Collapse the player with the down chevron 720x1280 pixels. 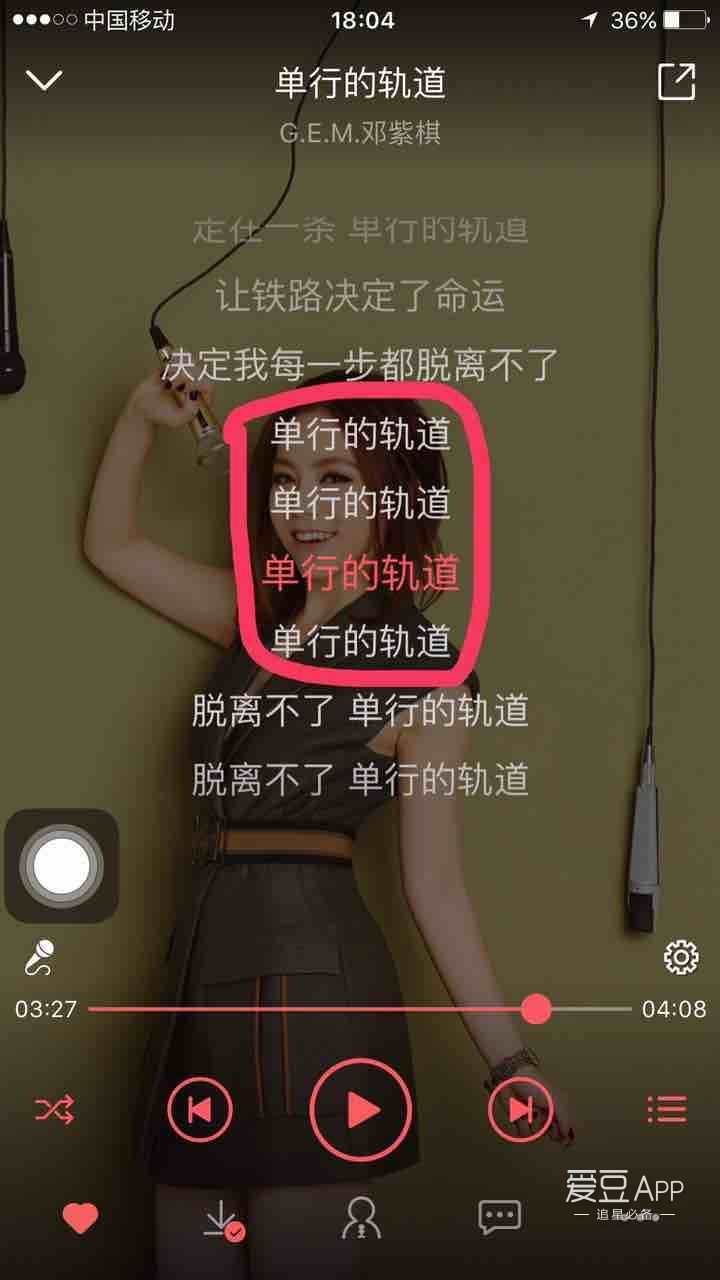[x=44, y=80]
